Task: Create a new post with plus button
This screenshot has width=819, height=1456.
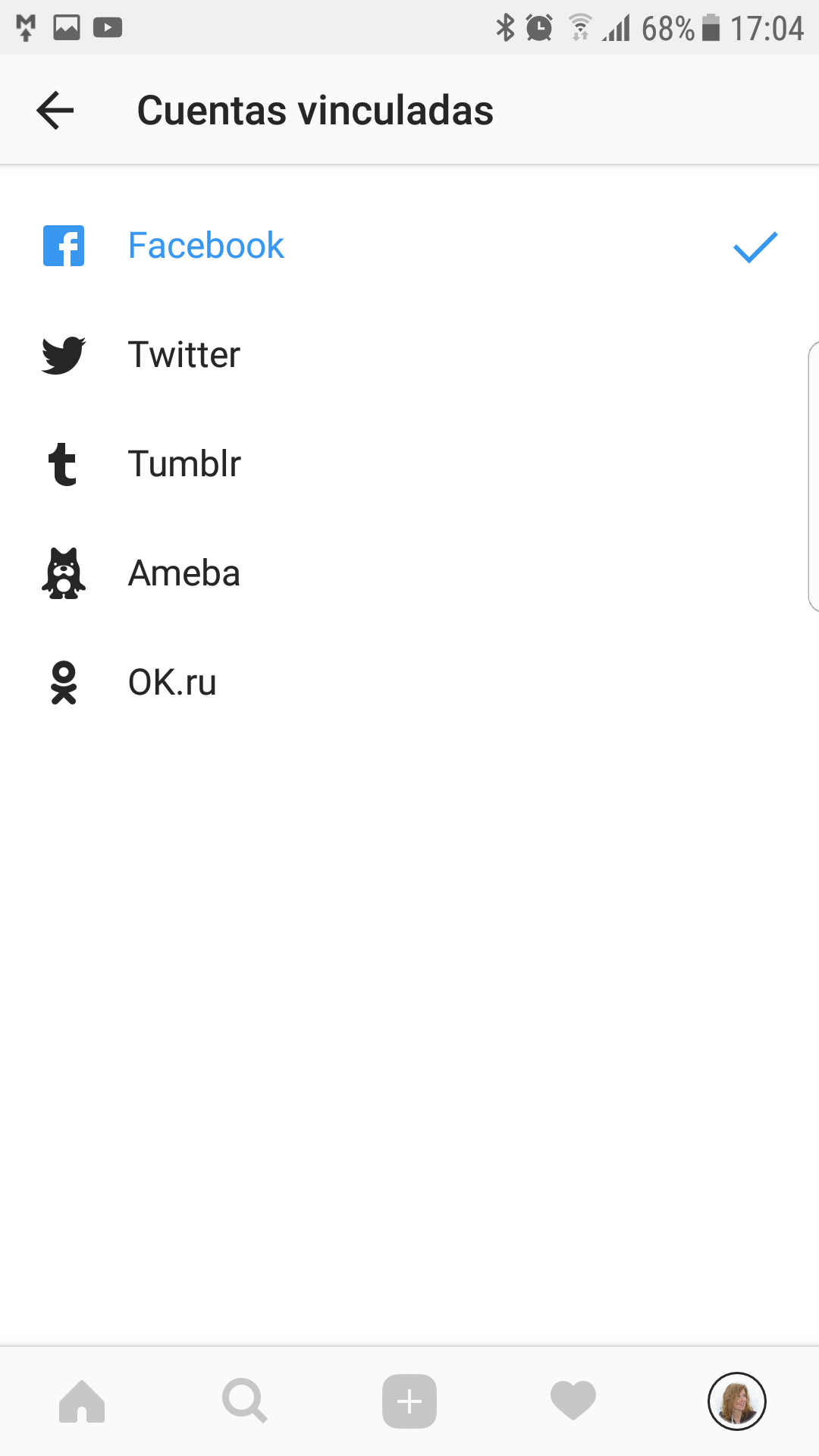Action: click(409, 1401)
